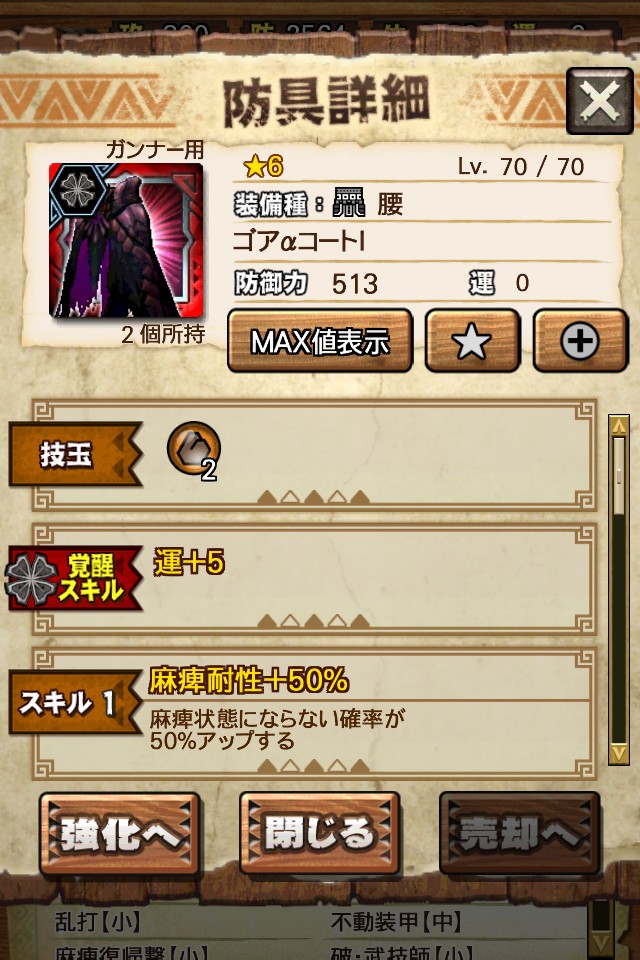View the ゴアαコート armor thumbnail
640x960 pixels.
click(x=126, y=241)
